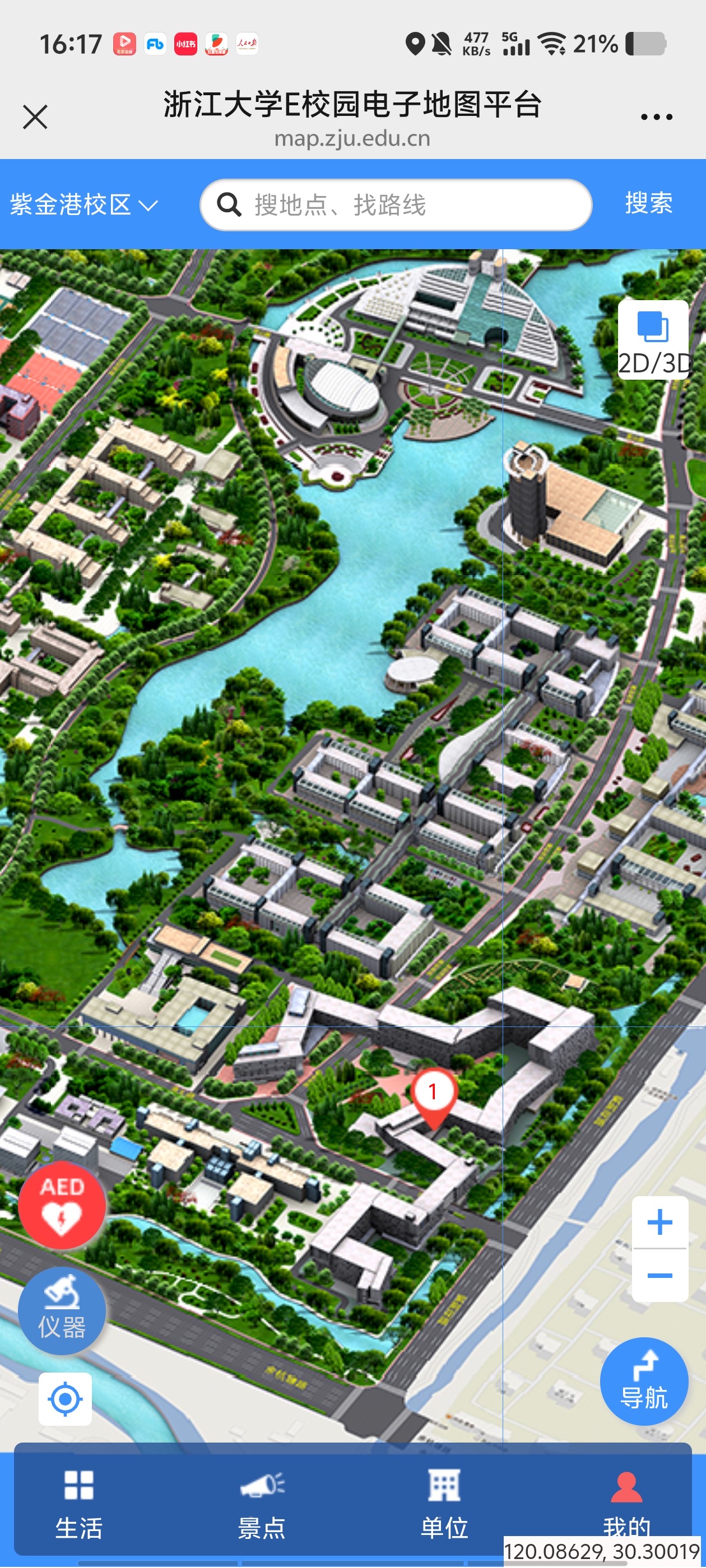This screenshot has height=1568, width=706.
Task: Open the 仪器 instruments button
Action: tap(62, 1310)
